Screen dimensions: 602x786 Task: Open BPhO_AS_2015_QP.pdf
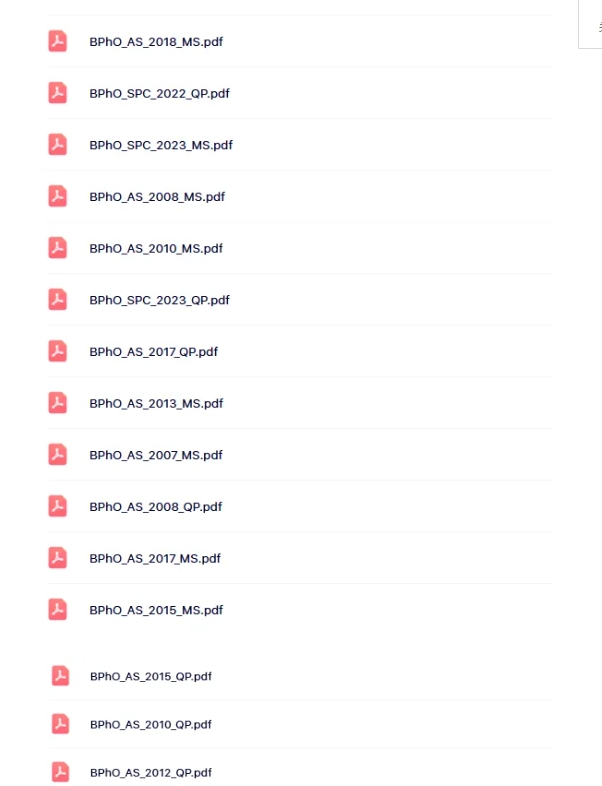151,676
